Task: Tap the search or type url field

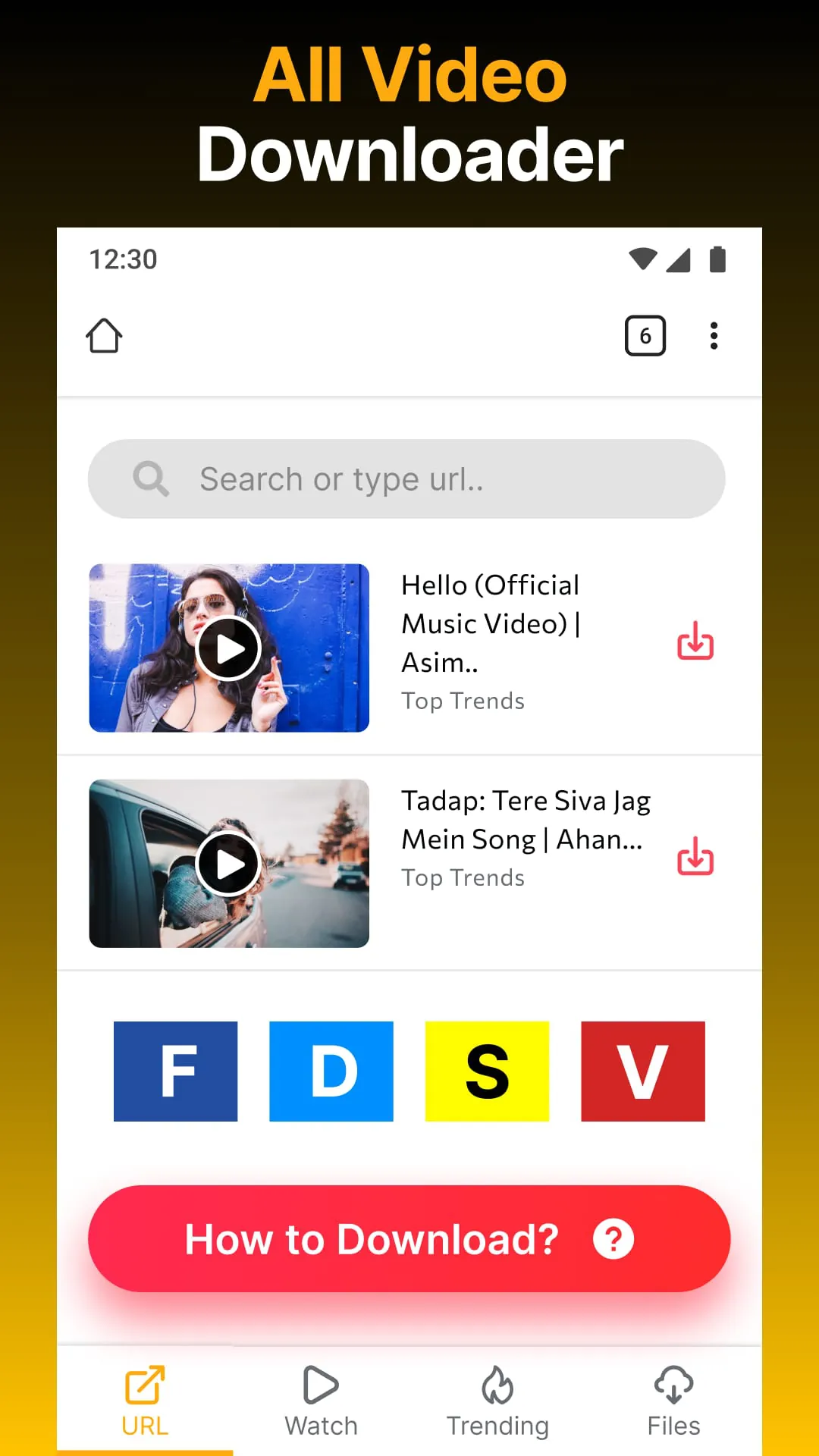Action: pos(407,479)
